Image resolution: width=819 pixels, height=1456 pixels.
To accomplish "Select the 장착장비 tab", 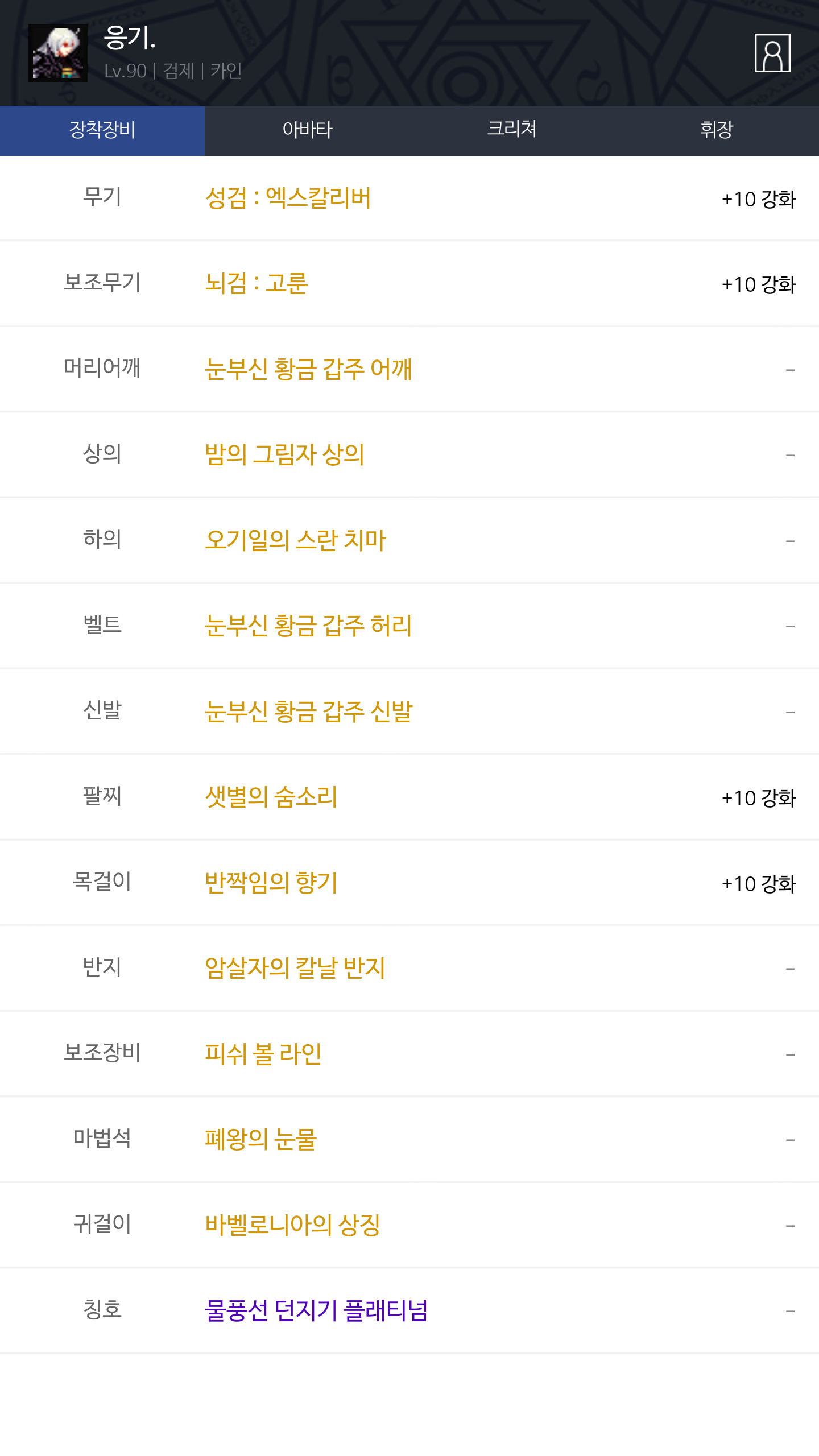I will 102,130.
